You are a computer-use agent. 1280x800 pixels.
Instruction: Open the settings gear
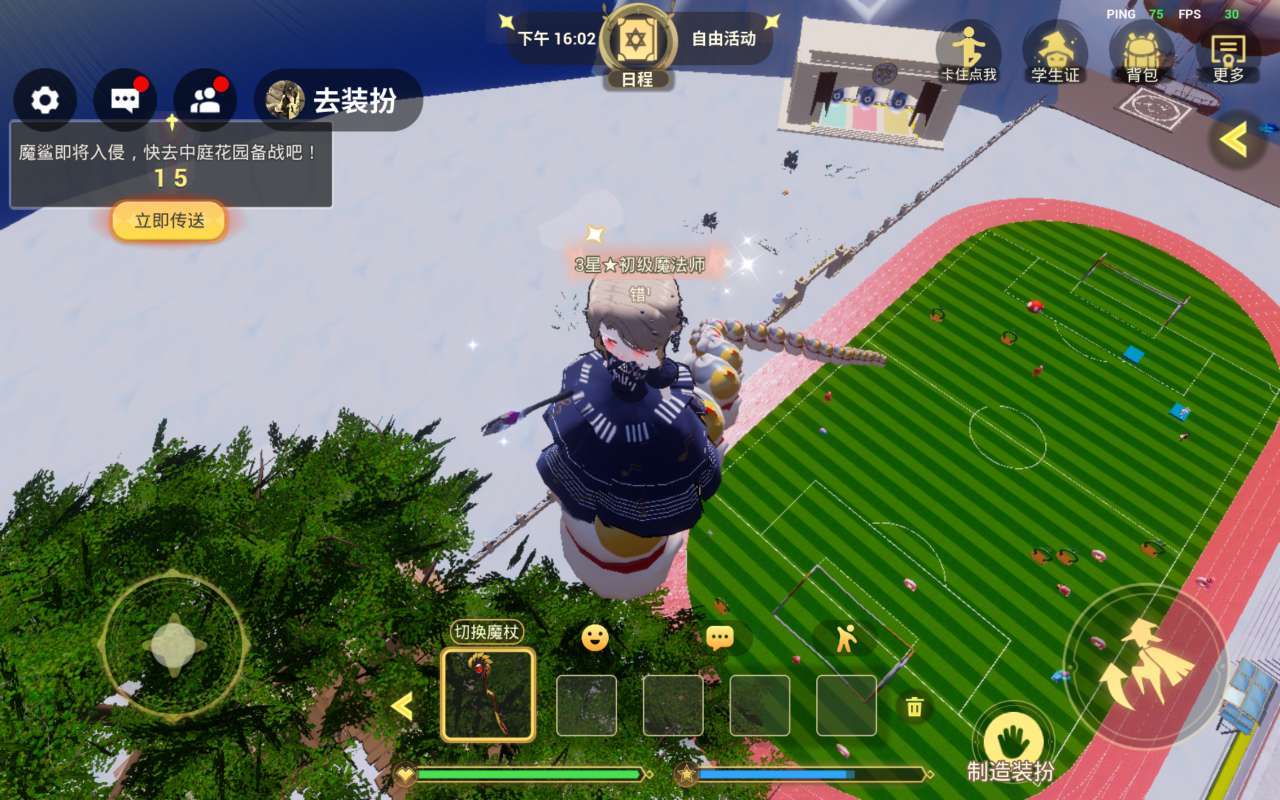[x=45, y=100]
